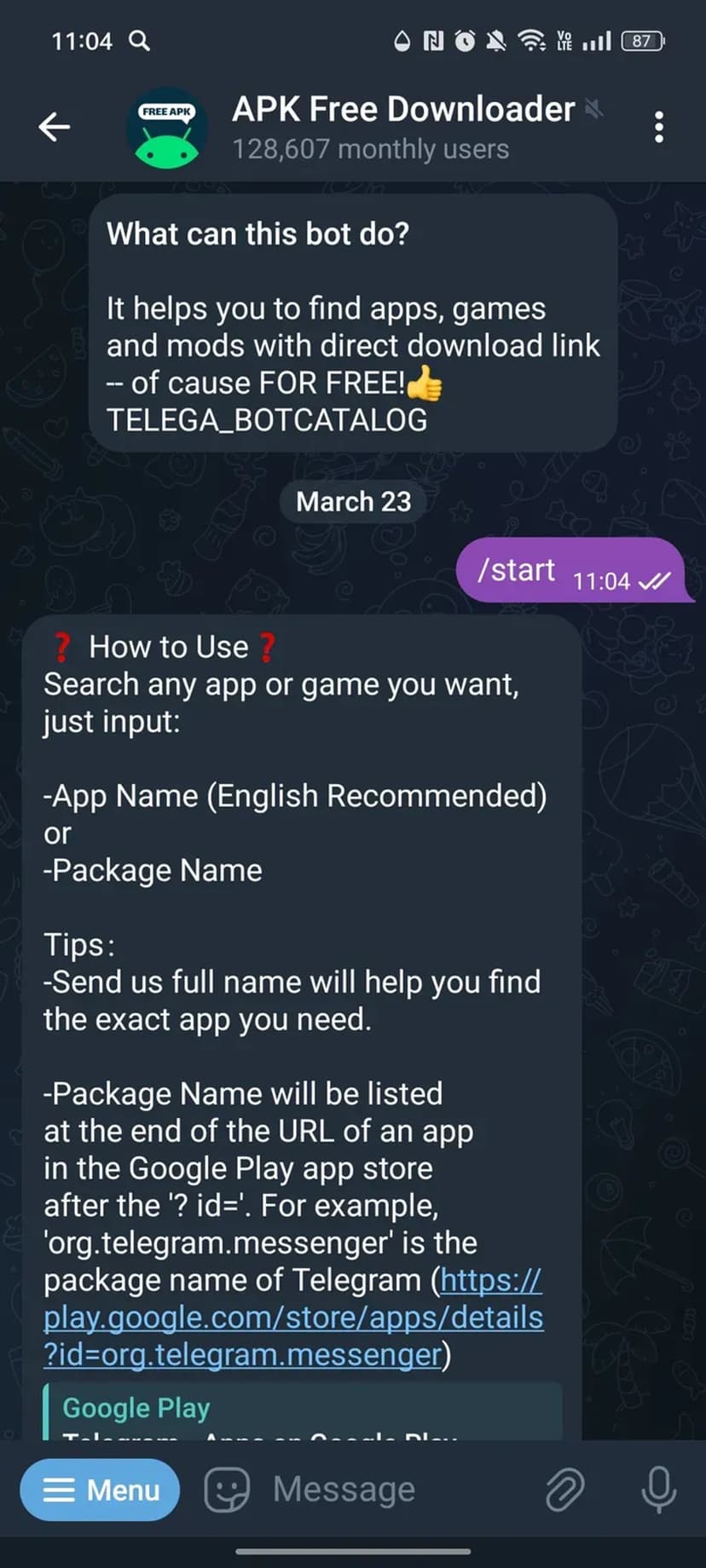706x1568 pixels.
Task: Open the three-dot overflow menu
Action: point(658,128)
